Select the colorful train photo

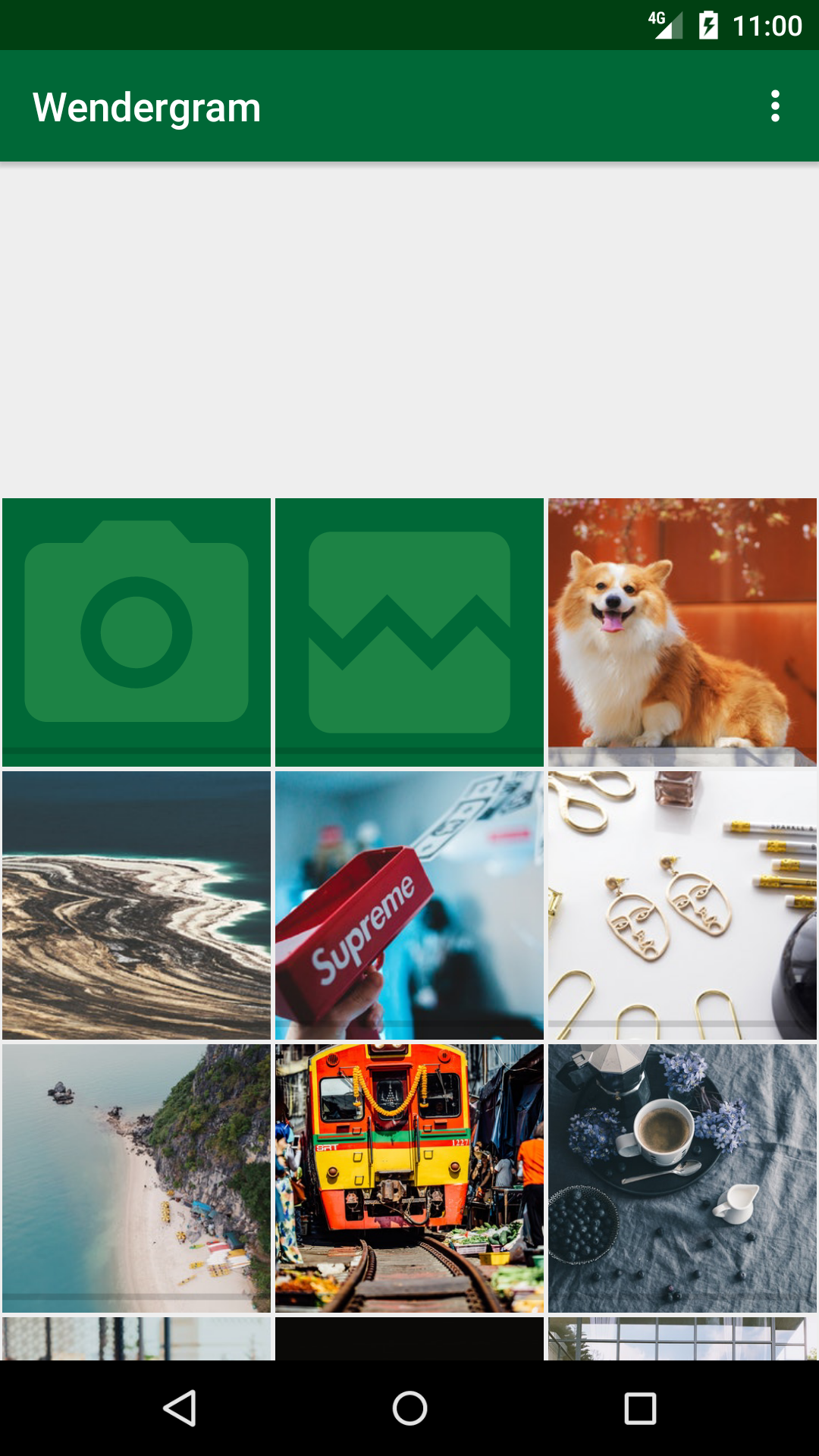pos(409,1178)
